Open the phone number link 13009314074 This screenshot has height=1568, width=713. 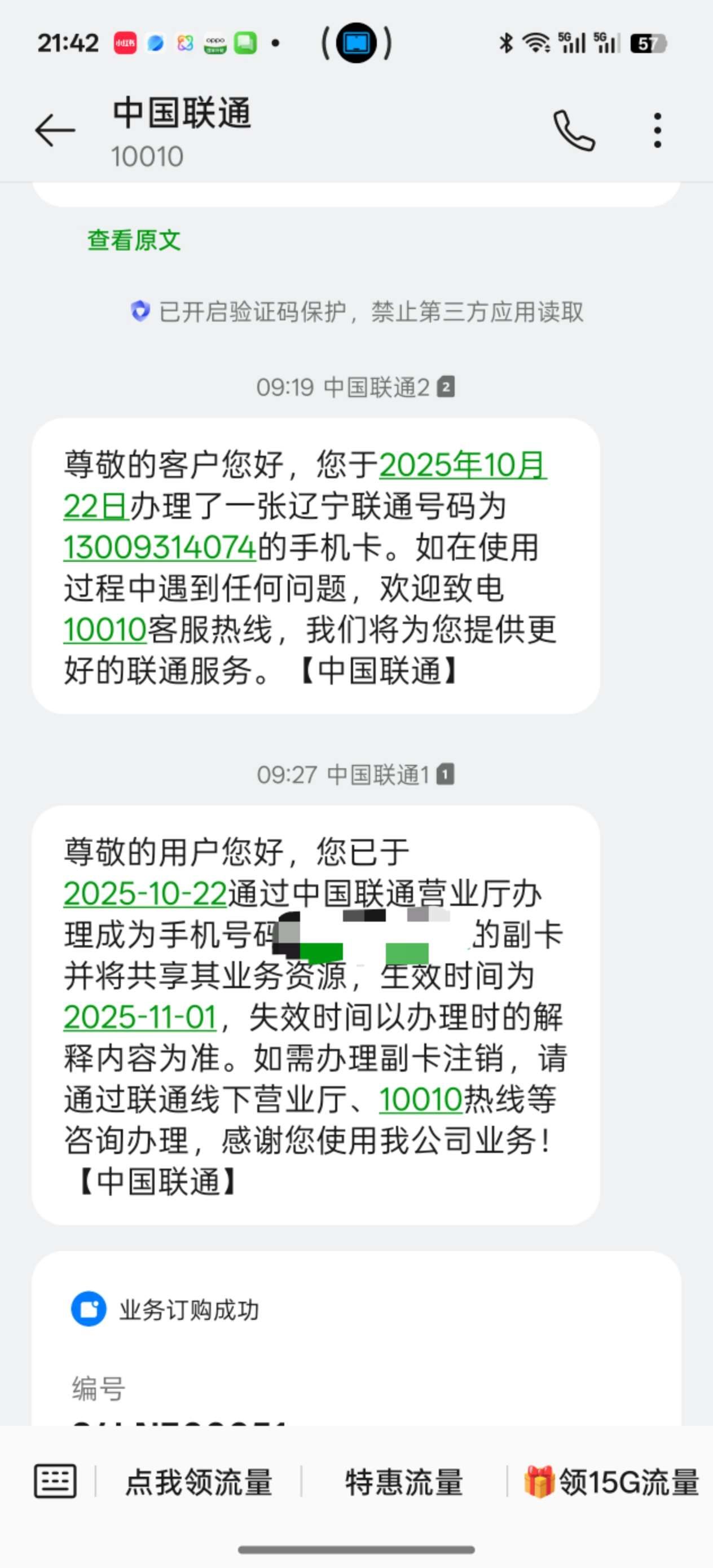[160, 547]
